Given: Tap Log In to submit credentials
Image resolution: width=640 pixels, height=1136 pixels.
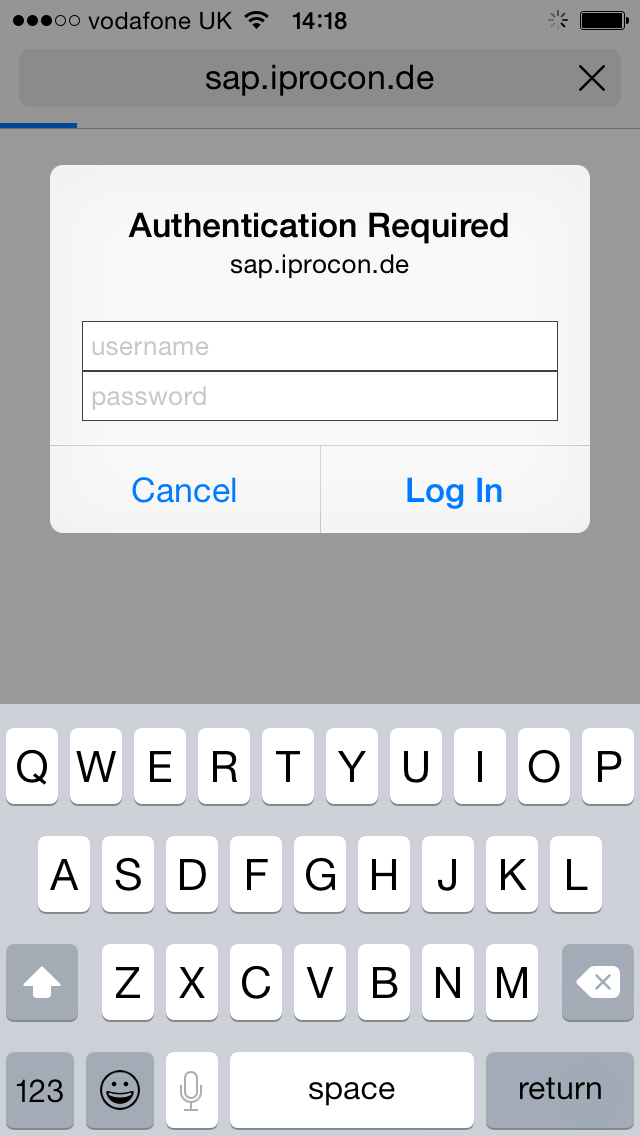Looking at the screenshot, I should click(x=454, y=490).
